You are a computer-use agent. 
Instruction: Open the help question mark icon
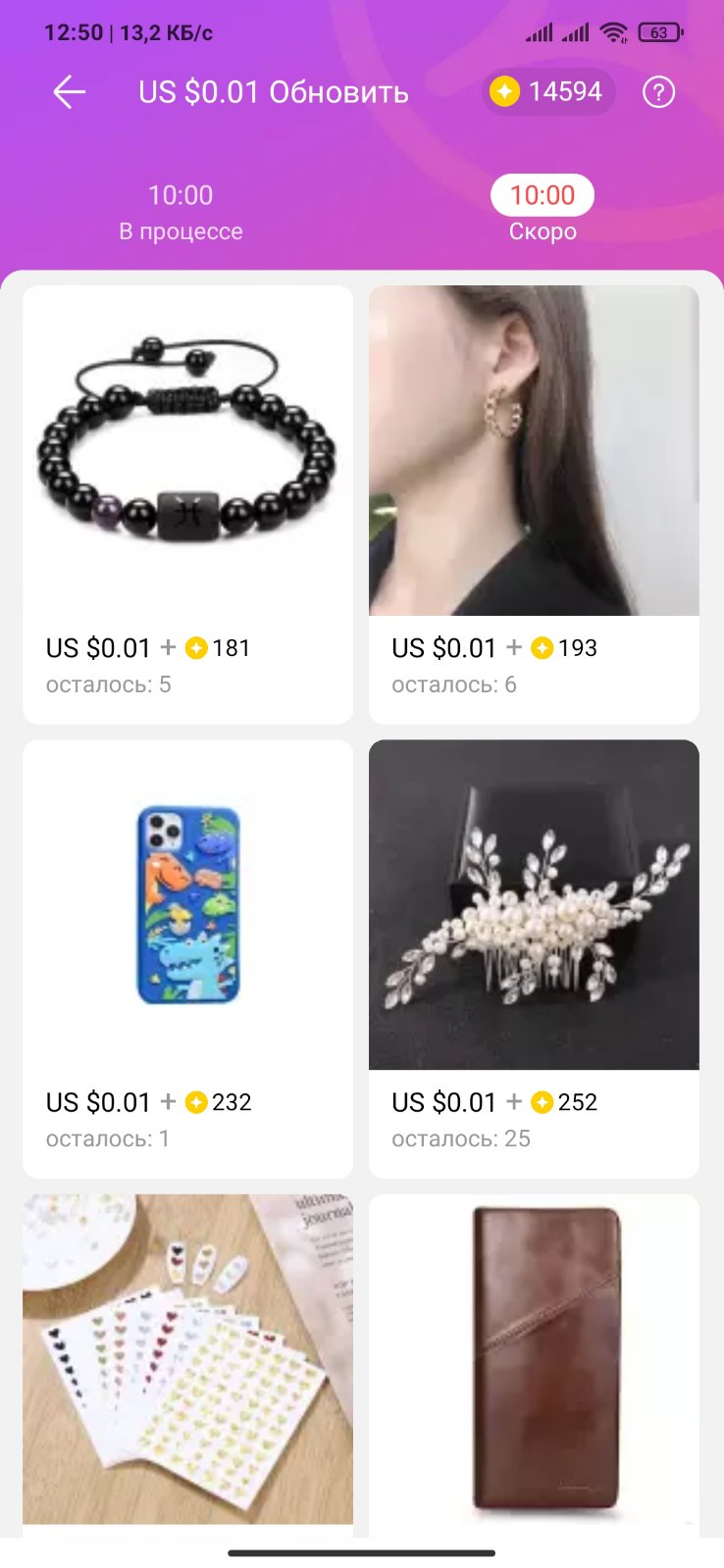click(658, 92)
